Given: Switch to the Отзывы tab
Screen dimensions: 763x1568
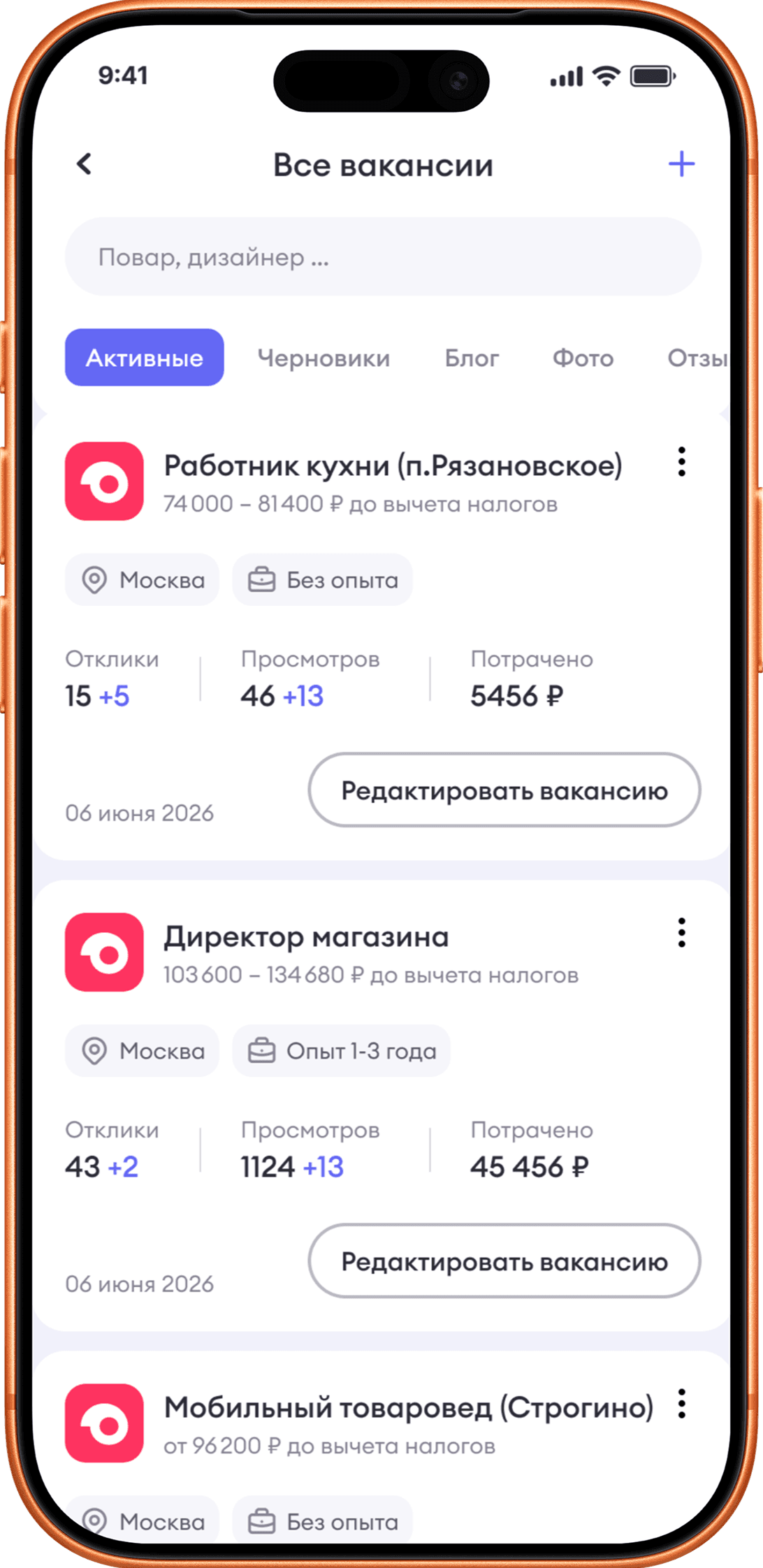Looking at the screenshot, I should point(697,358).
